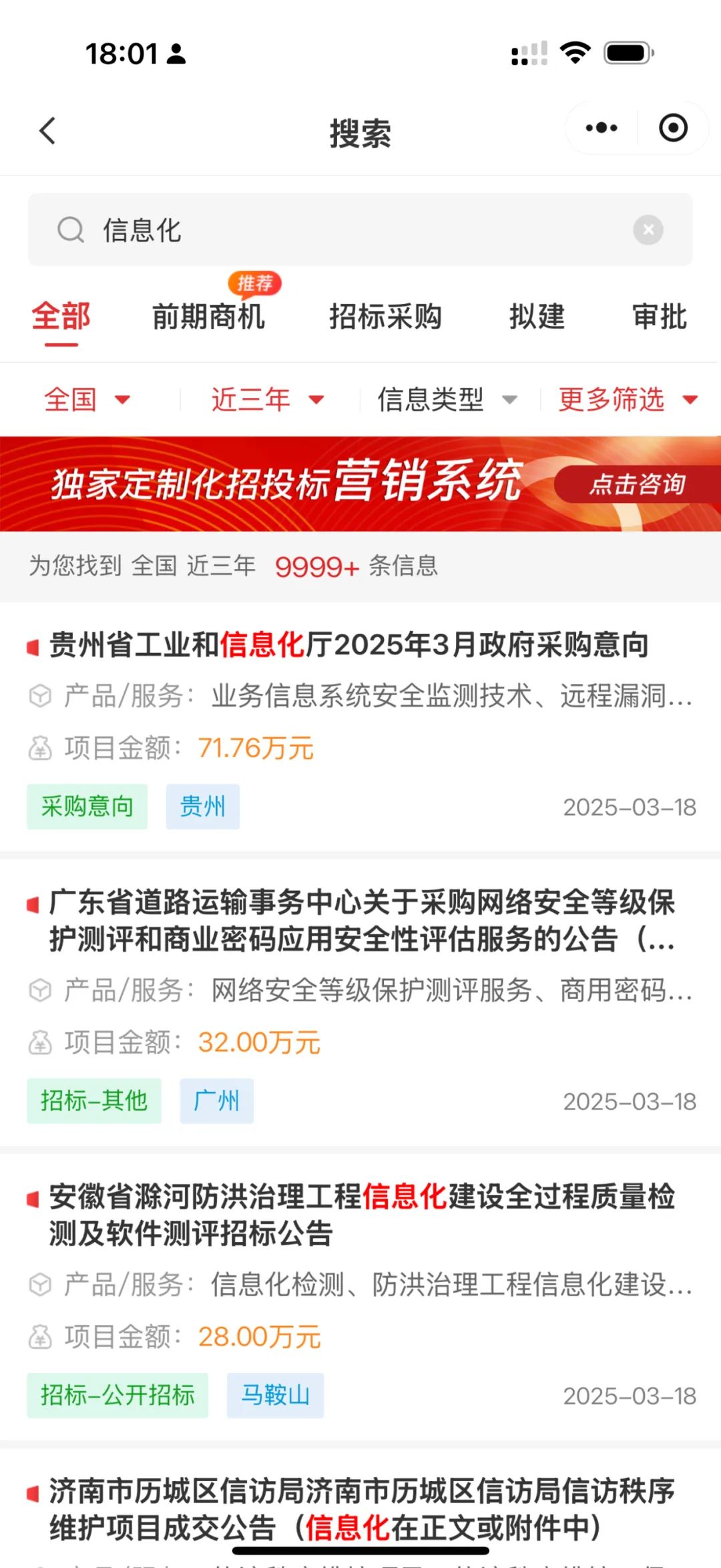Open the mini program three-dot menu

click(602, 128)
